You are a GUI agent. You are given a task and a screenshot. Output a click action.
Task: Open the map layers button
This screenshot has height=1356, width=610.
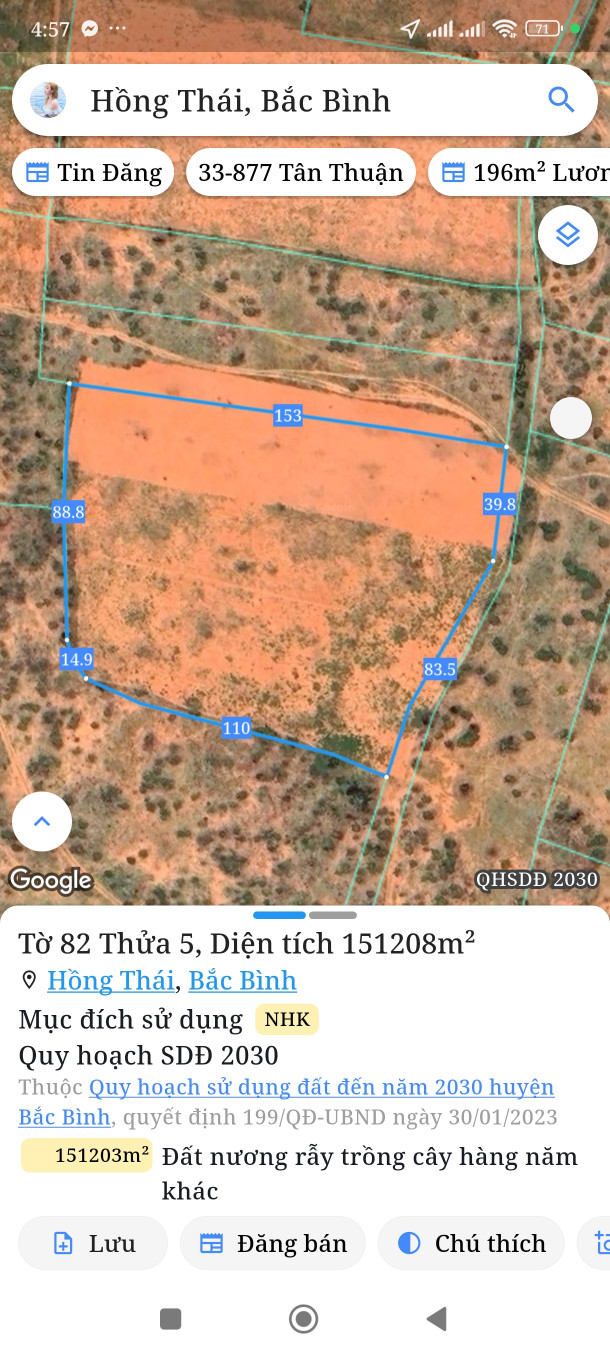pyautogui.click(x=568, y=235)
